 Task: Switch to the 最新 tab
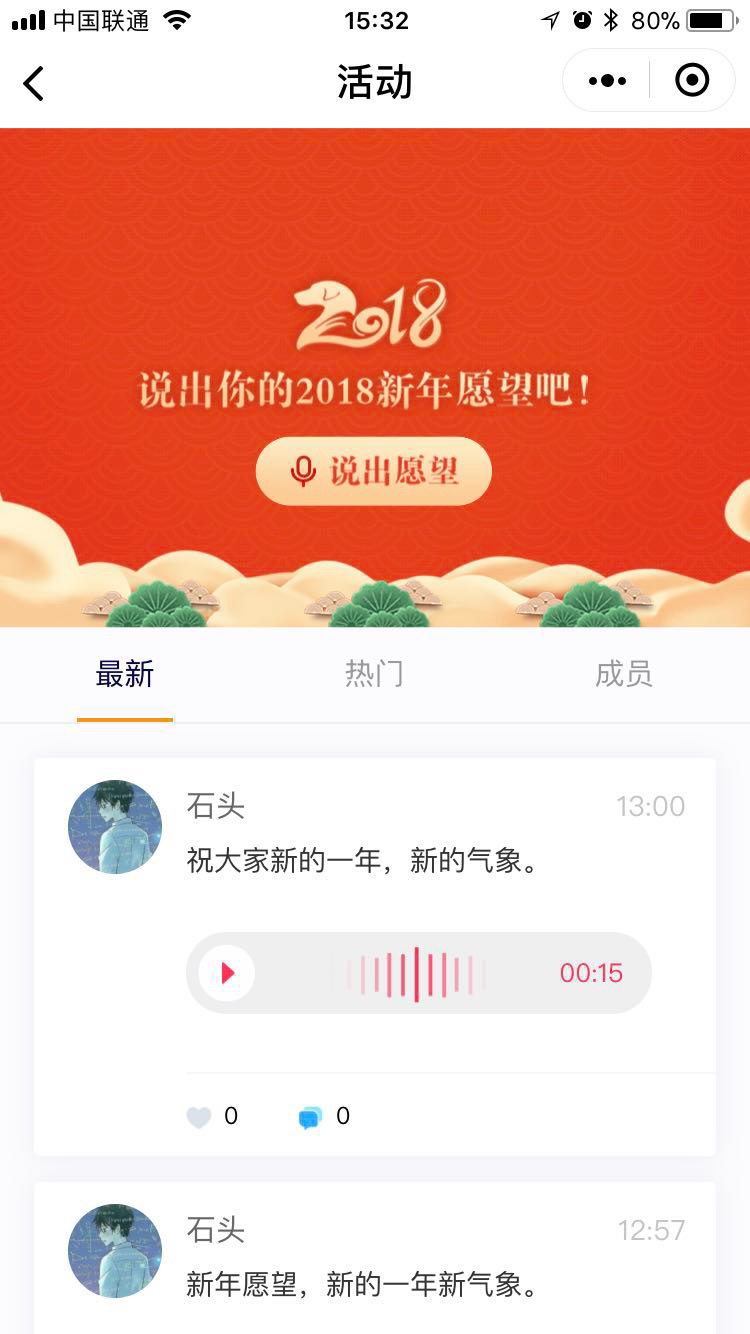[125, 674]
